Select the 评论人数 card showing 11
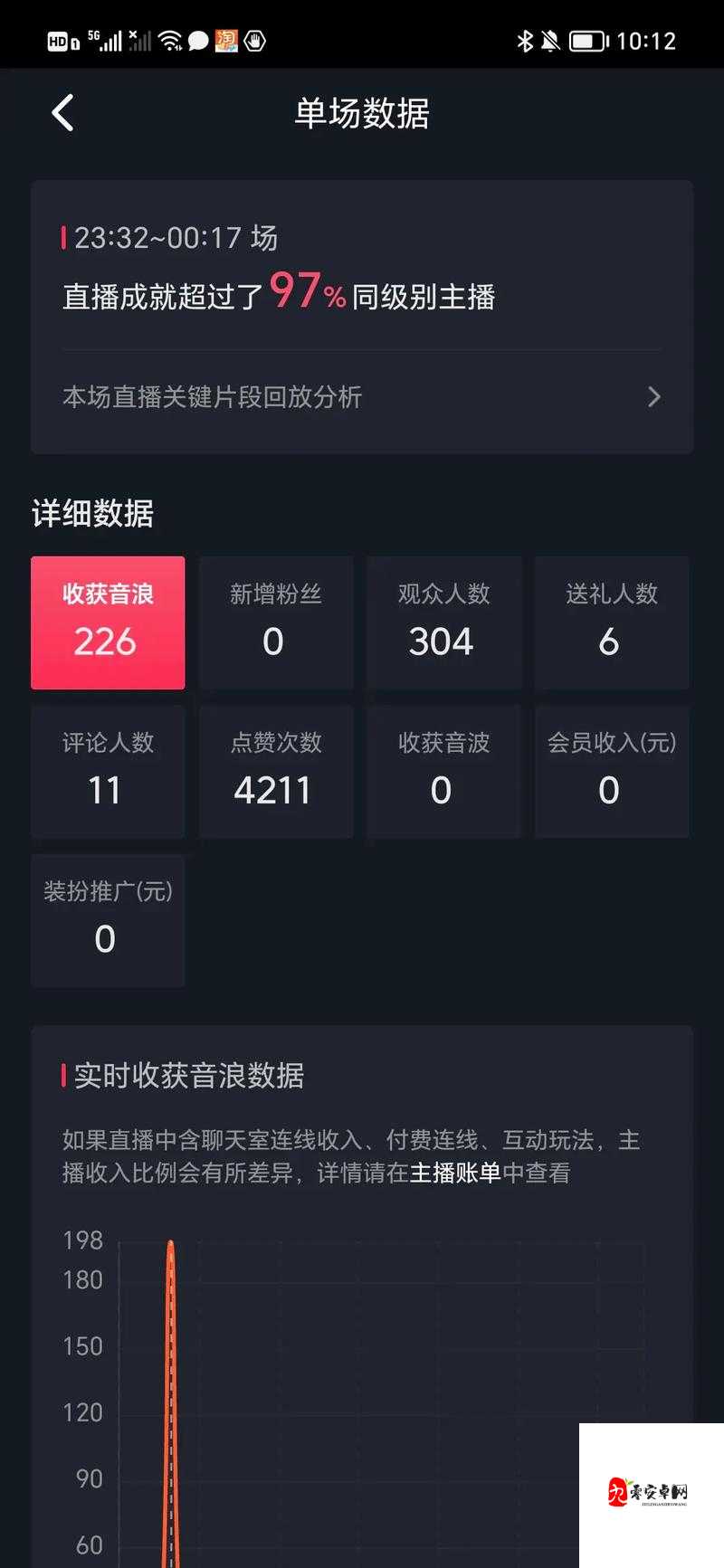 [x=108, y=771]
